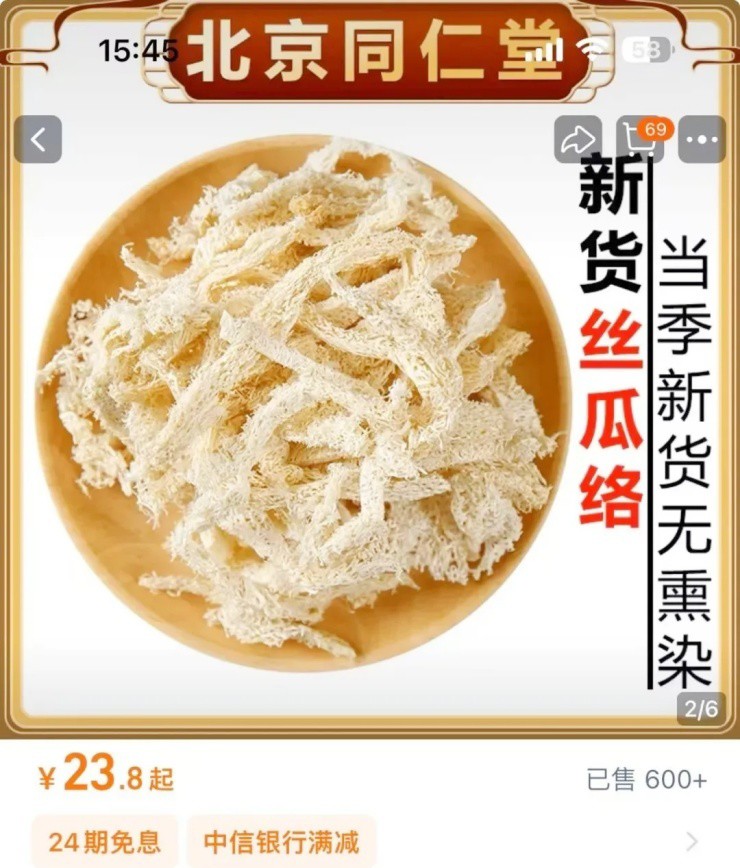Open the shopping cart
The width and height of the screenshot is (740, 868).
[639, 140]
